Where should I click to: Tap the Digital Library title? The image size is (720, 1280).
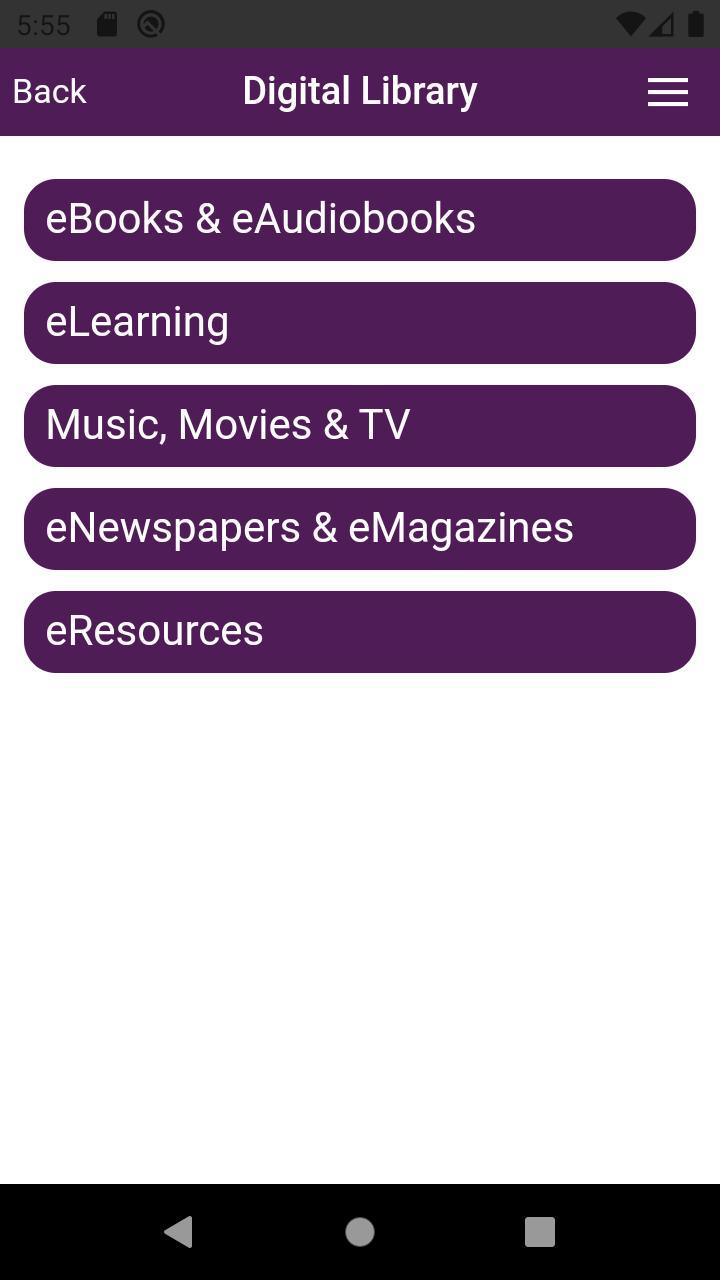pos(359,90)
